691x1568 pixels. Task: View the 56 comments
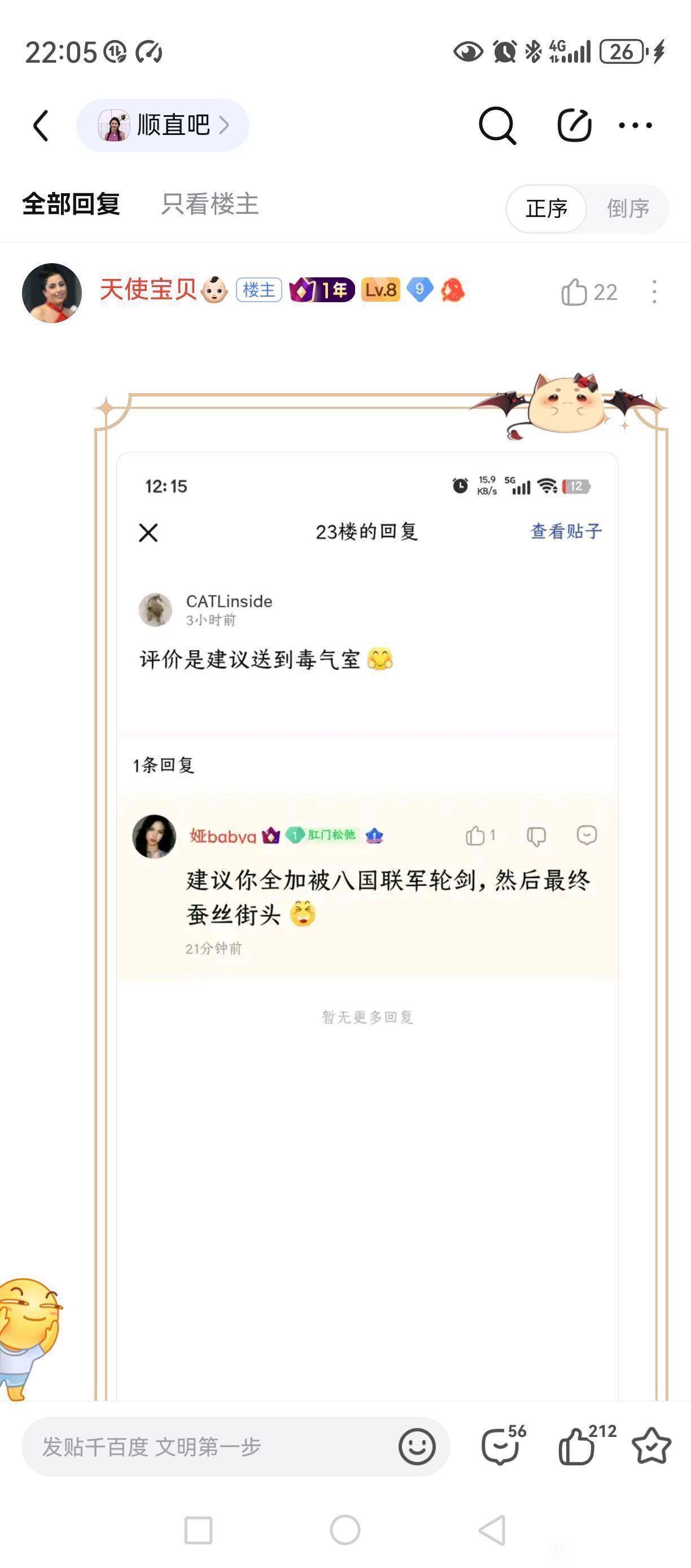pos(503,1444)
